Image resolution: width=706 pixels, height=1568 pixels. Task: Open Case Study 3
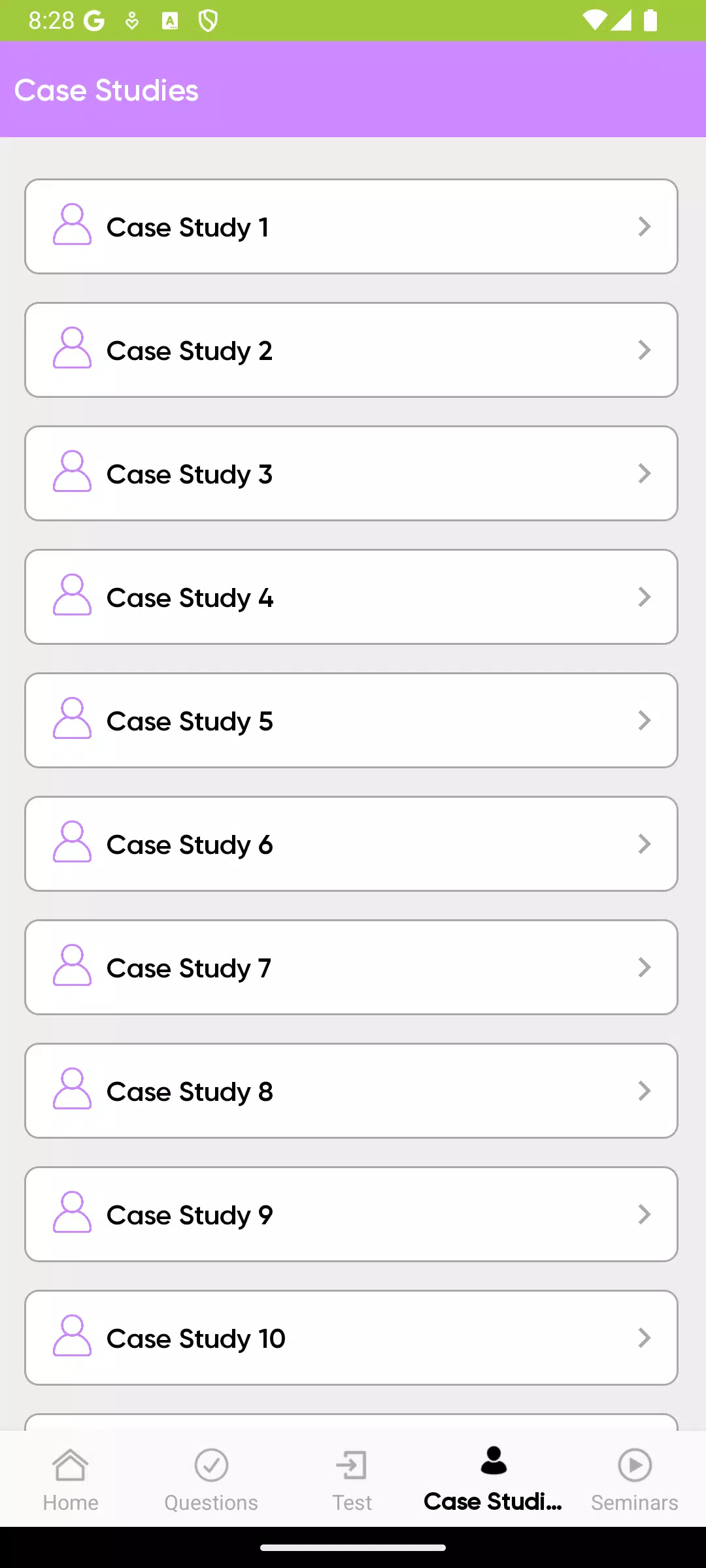click(352, 473)
